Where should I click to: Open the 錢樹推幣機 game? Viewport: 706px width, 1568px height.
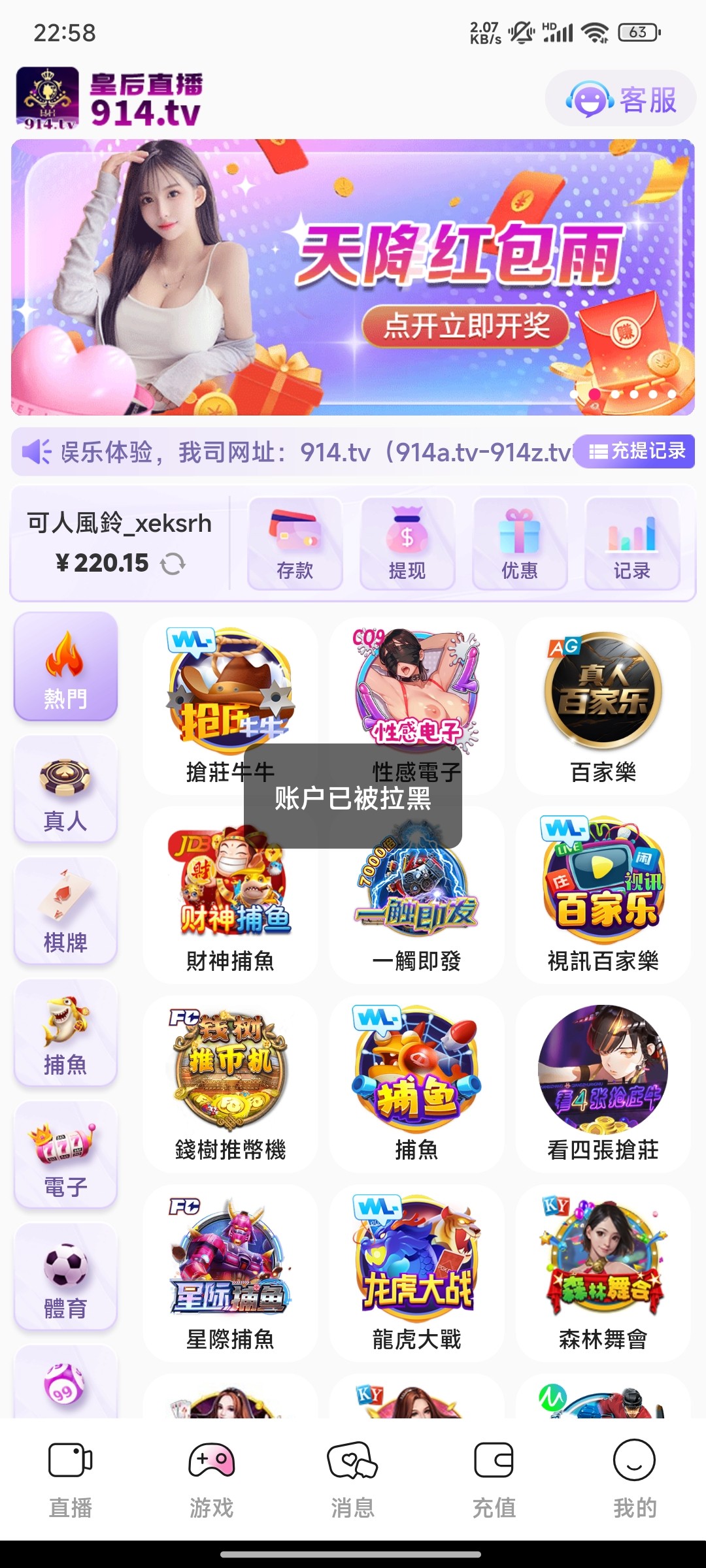pyautogui.click(x=230, y=1083)
